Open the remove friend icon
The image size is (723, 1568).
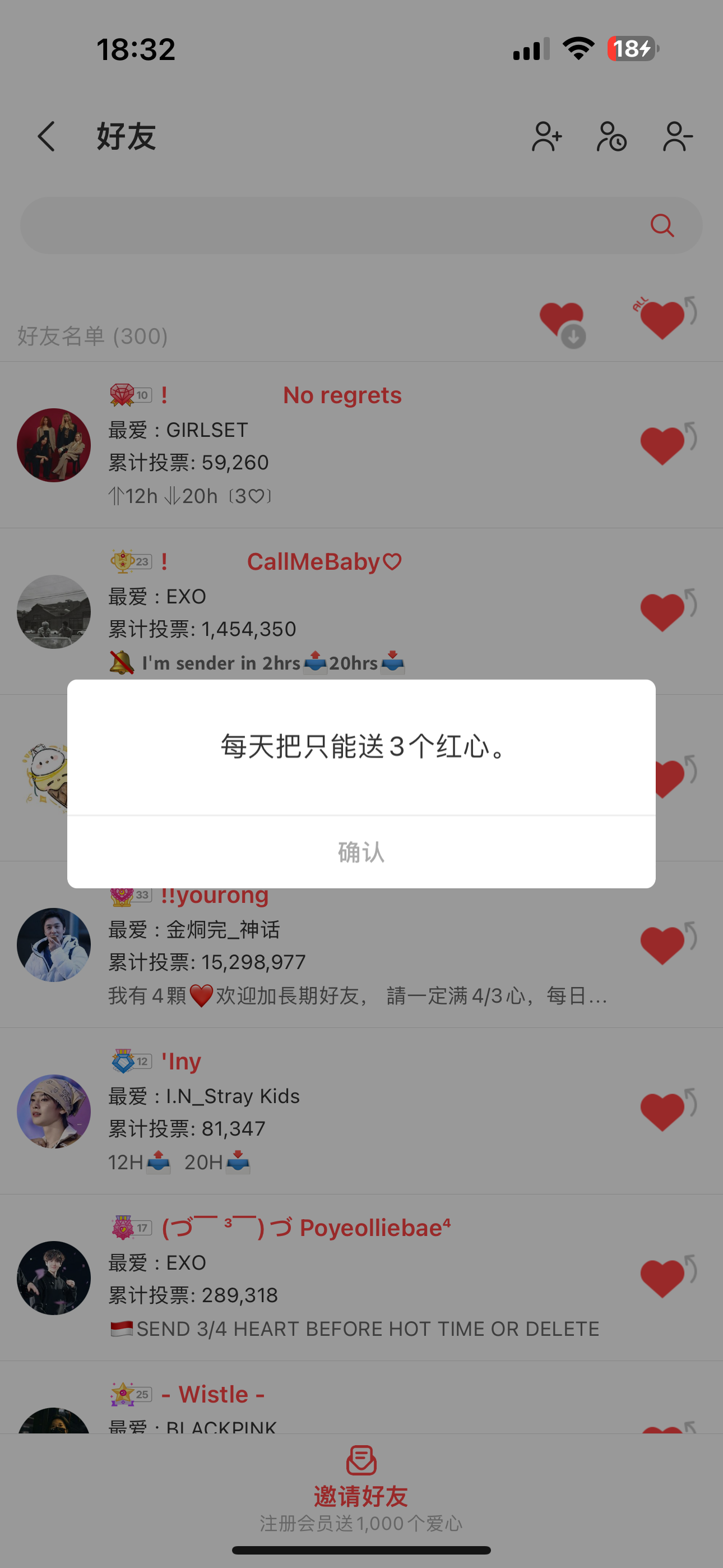click(678, 136)
